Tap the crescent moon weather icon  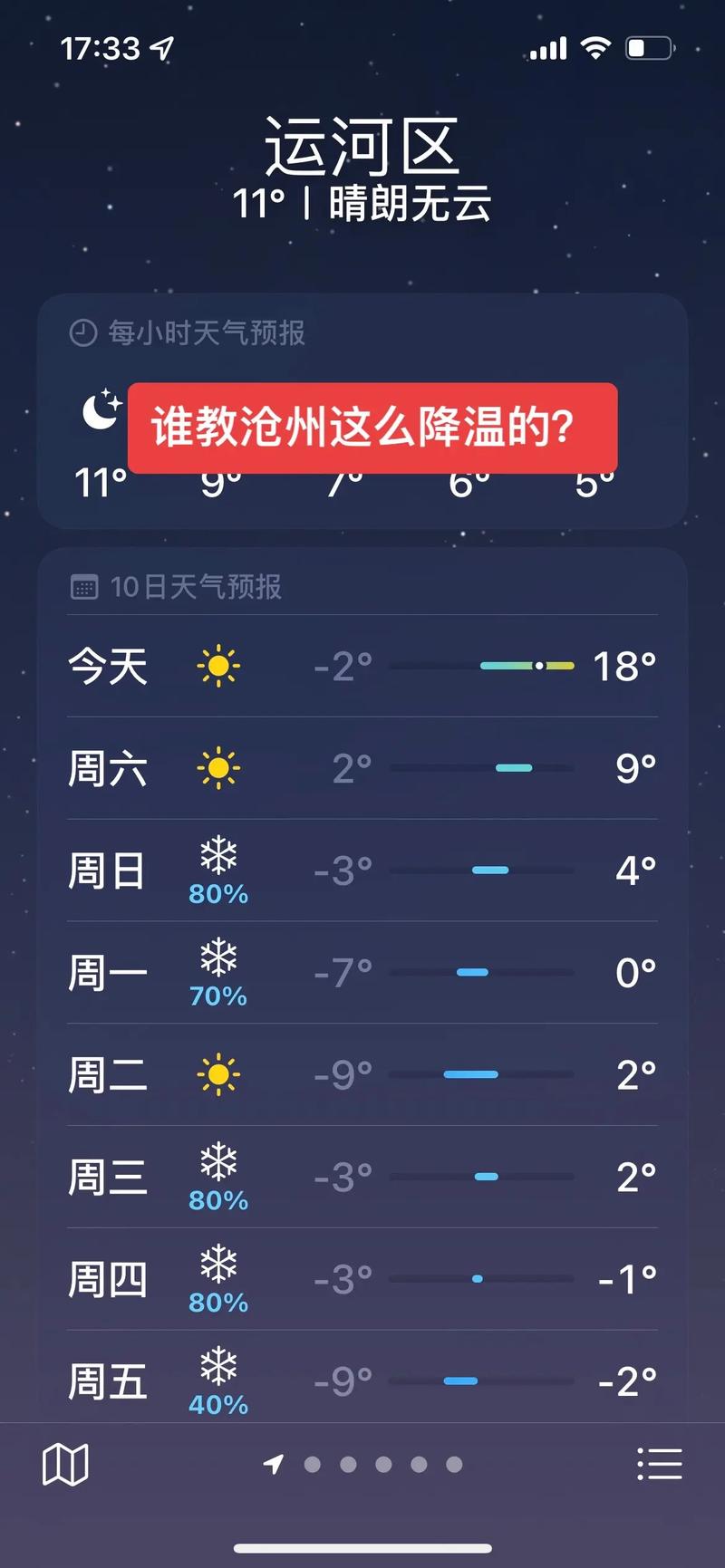(x=98, y=410)
